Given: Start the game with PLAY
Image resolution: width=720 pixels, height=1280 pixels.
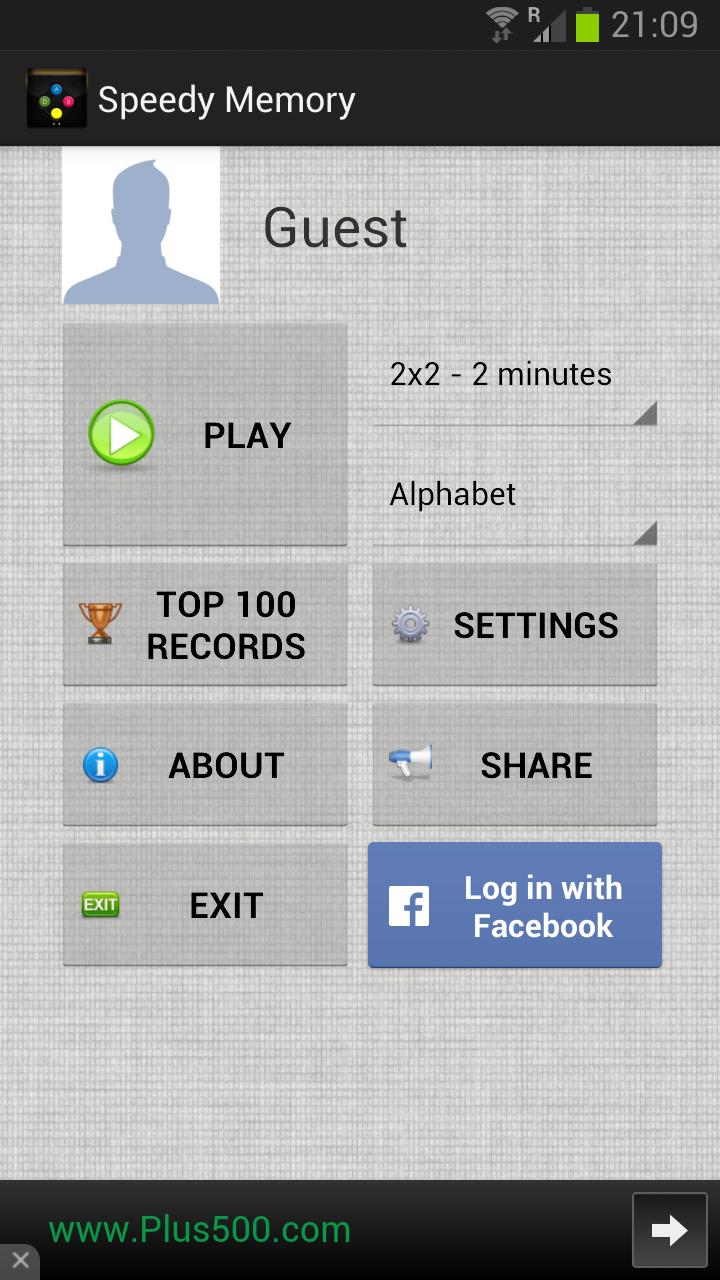Looking at the screenshot, I should click(205, 435).
